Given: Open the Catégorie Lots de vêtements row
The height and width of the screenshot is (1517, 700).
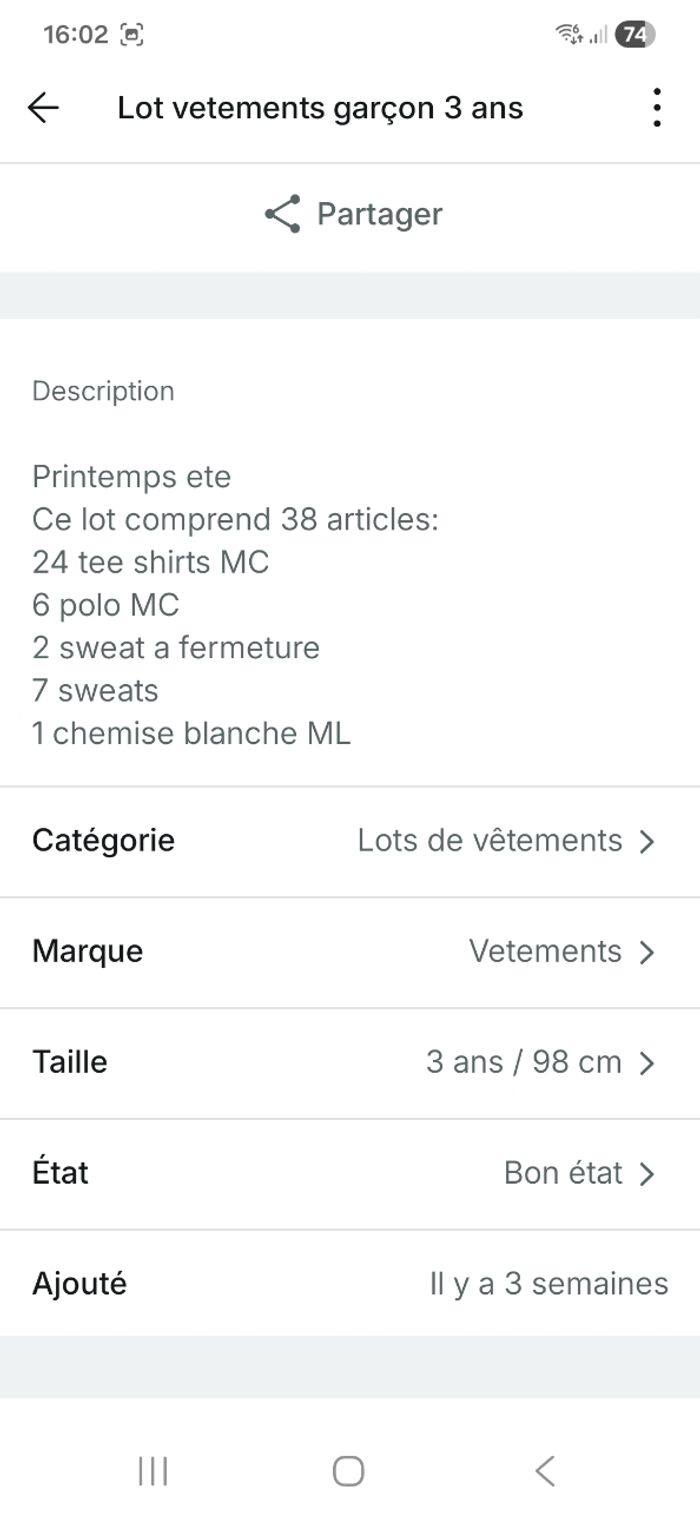Looking at the screenshot, I should pos(350,841).
